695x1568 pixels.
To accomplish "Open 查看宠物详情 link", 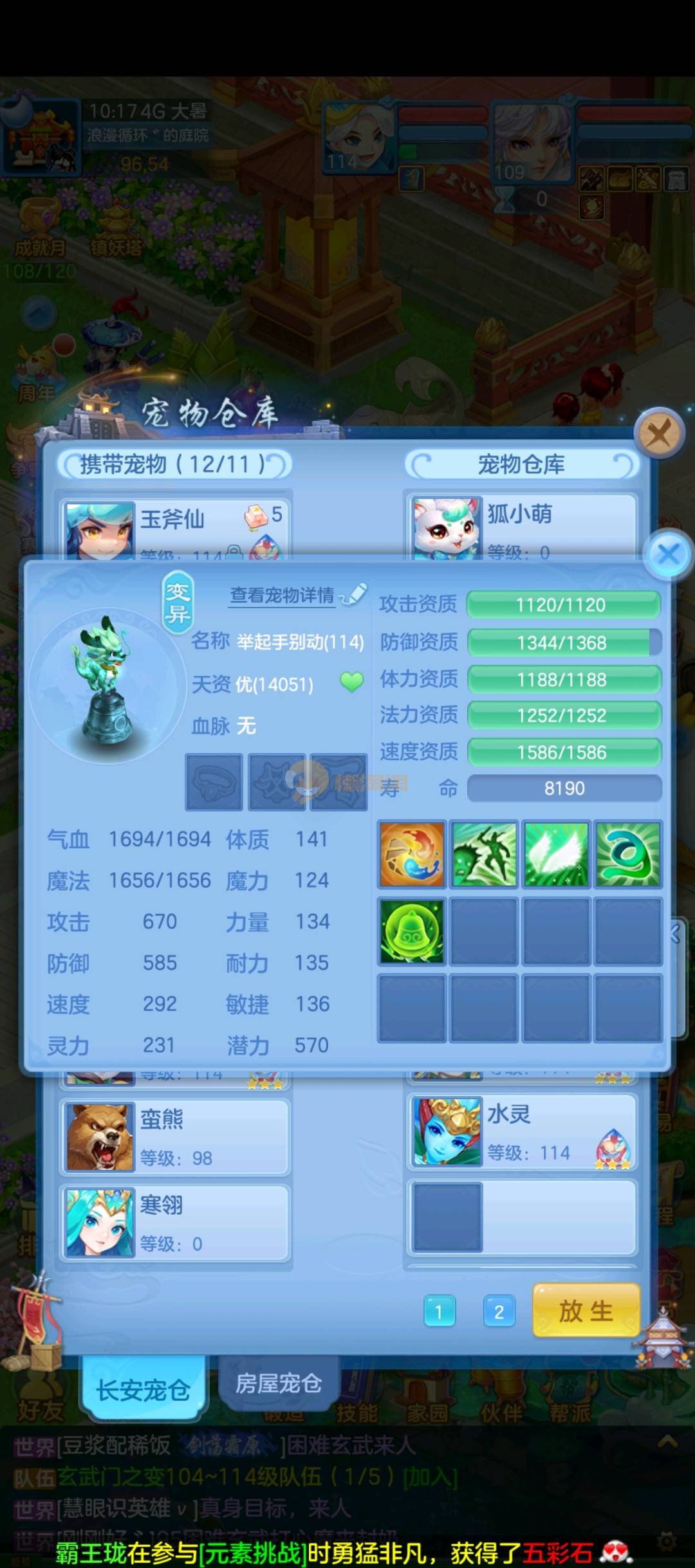I will [282, 596].
